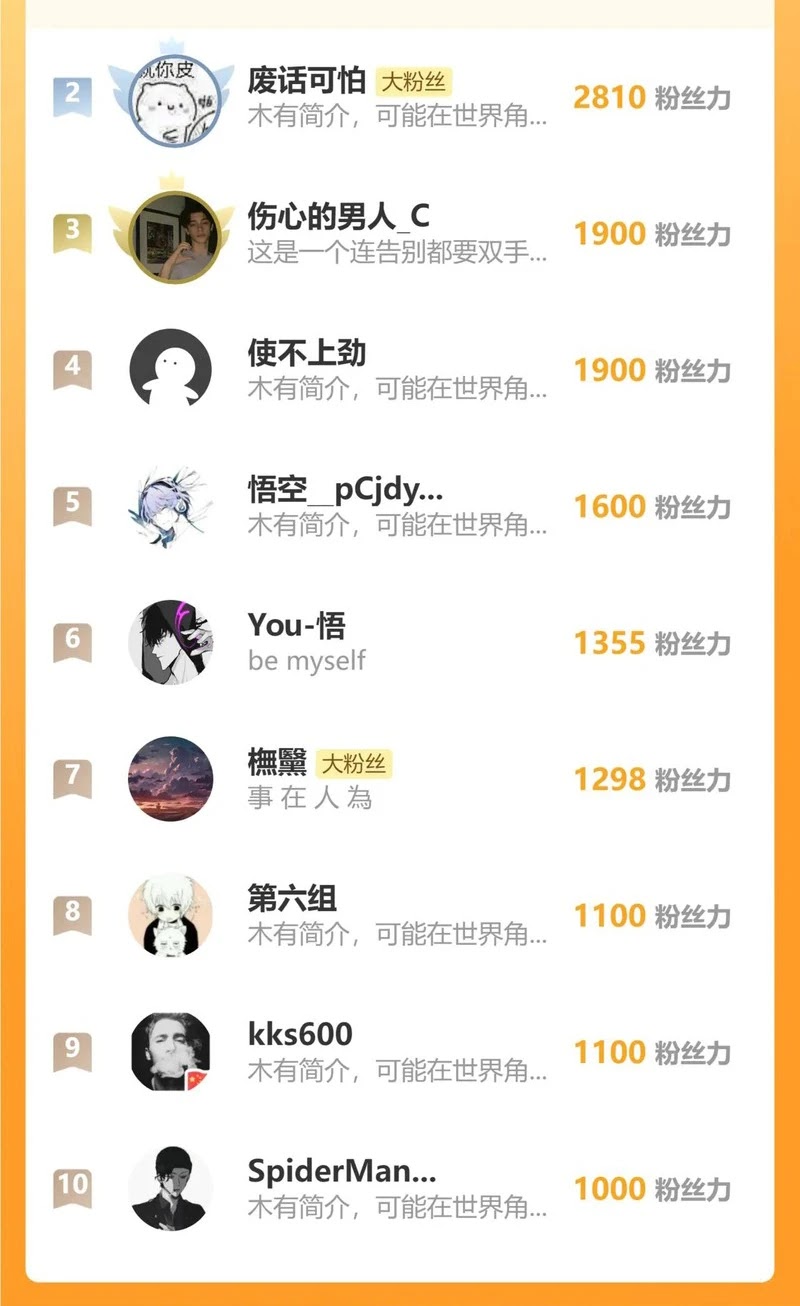View You-悟's ranking entry
Image resolution: width=800 pixels, height=1306 pixels.
[400, 642]
